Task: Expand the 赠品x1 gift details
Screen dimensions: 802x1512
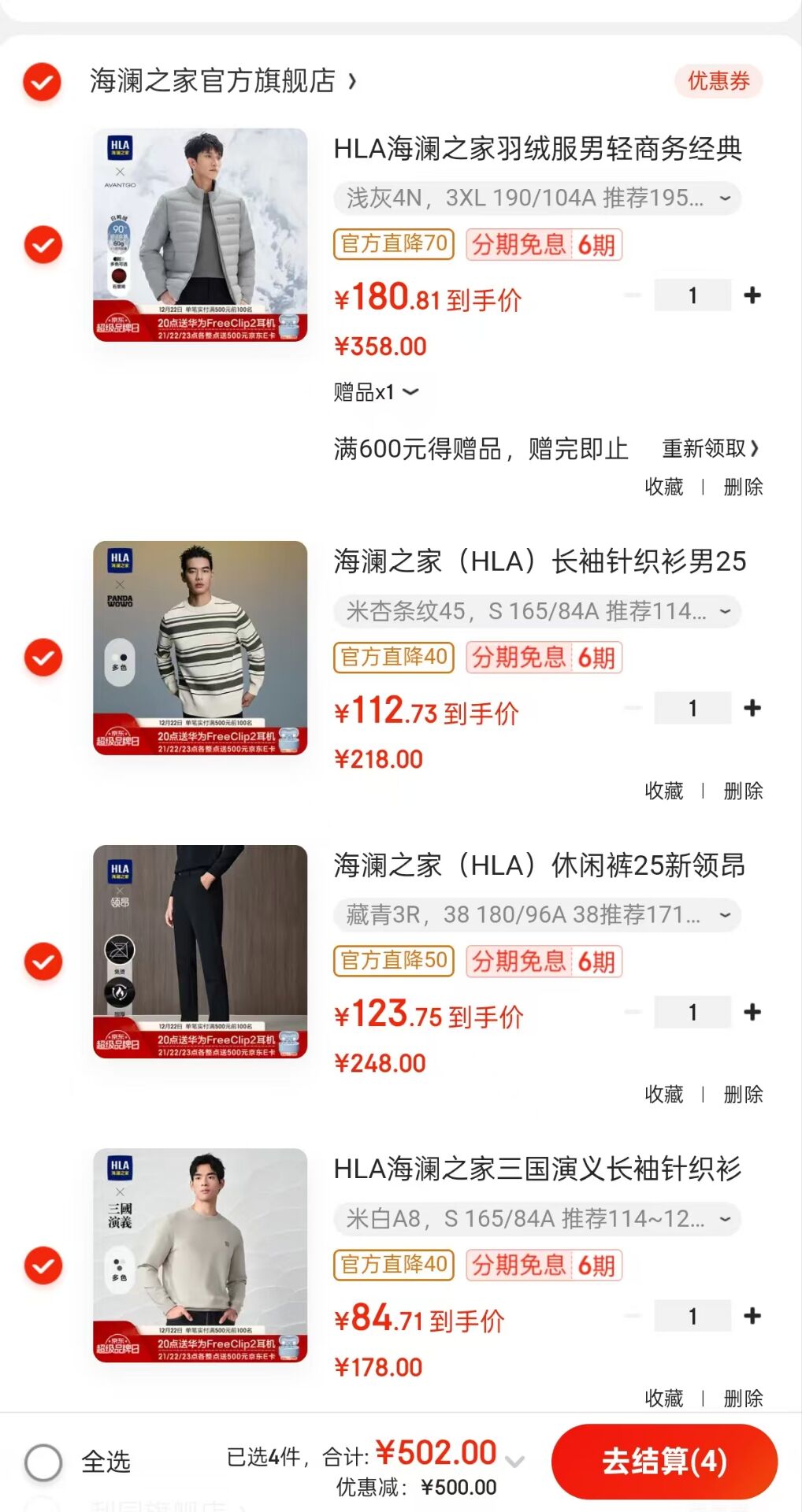Action: [377, 391]
